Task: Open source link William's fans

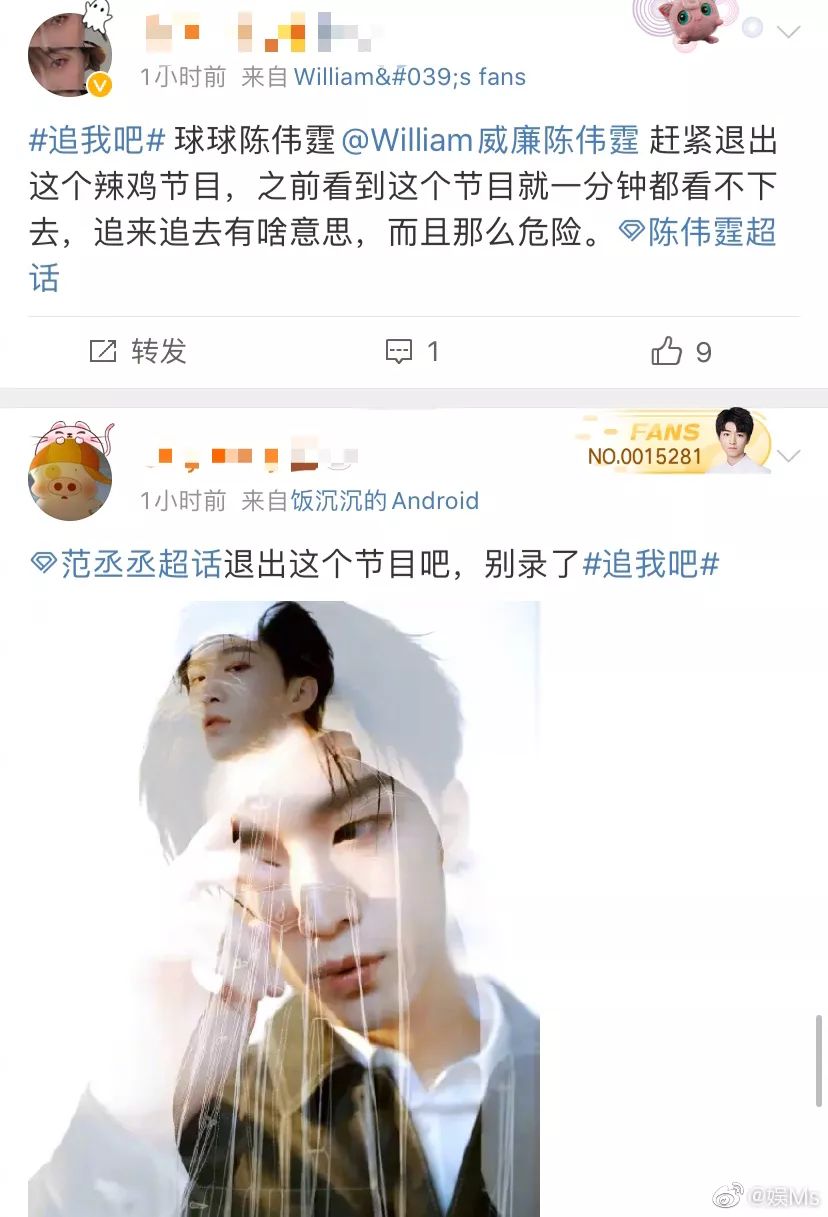Action: (410, 77)
